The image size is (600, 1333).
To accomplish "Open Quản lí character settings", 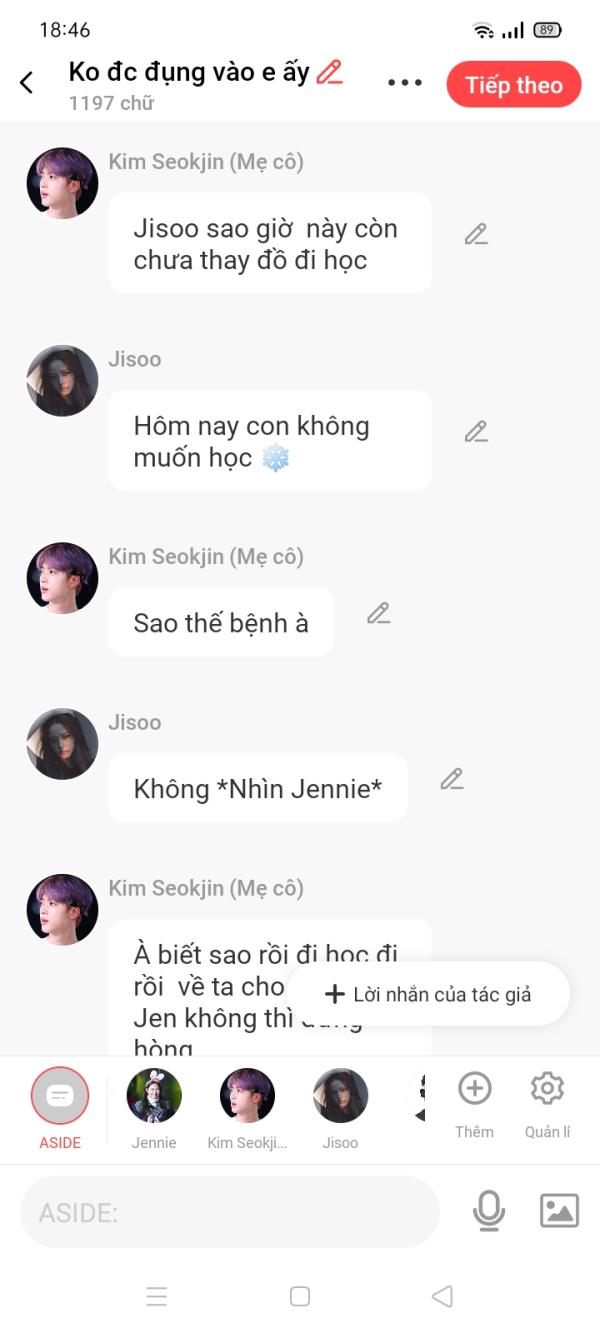I will [547, 1105].
